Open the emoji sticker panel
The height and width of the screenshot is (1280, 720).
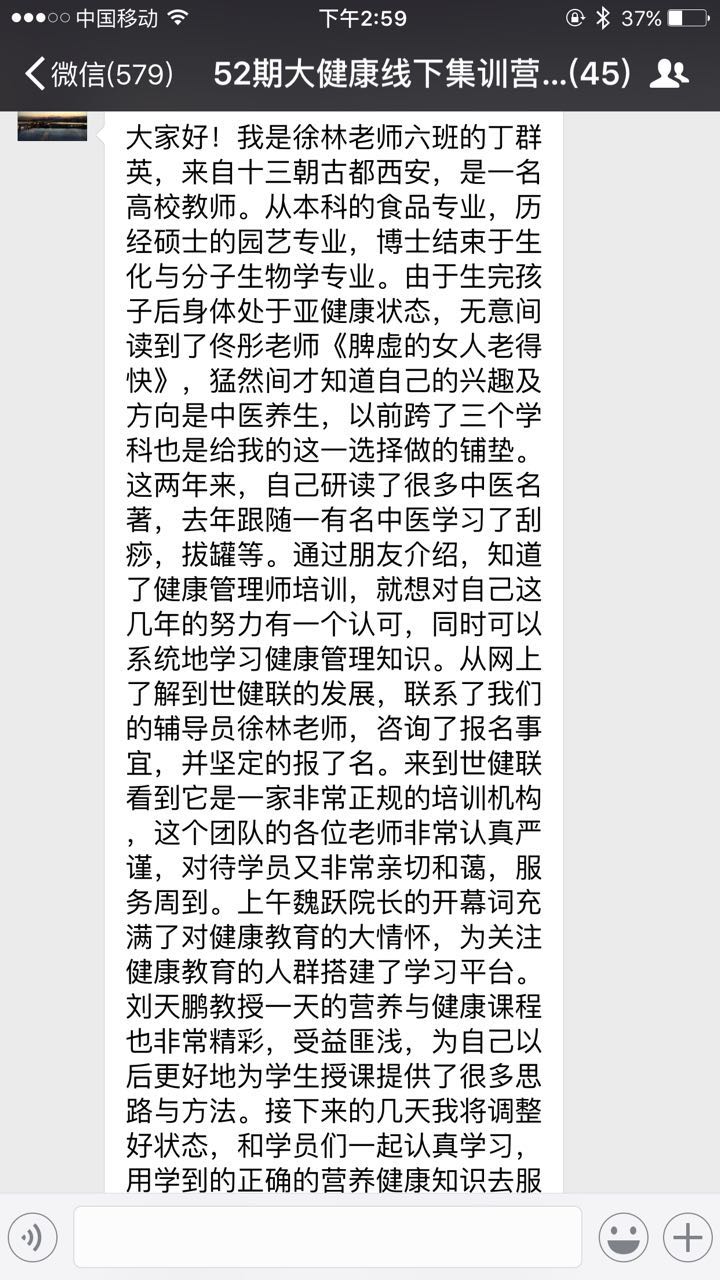point(623,1237)
